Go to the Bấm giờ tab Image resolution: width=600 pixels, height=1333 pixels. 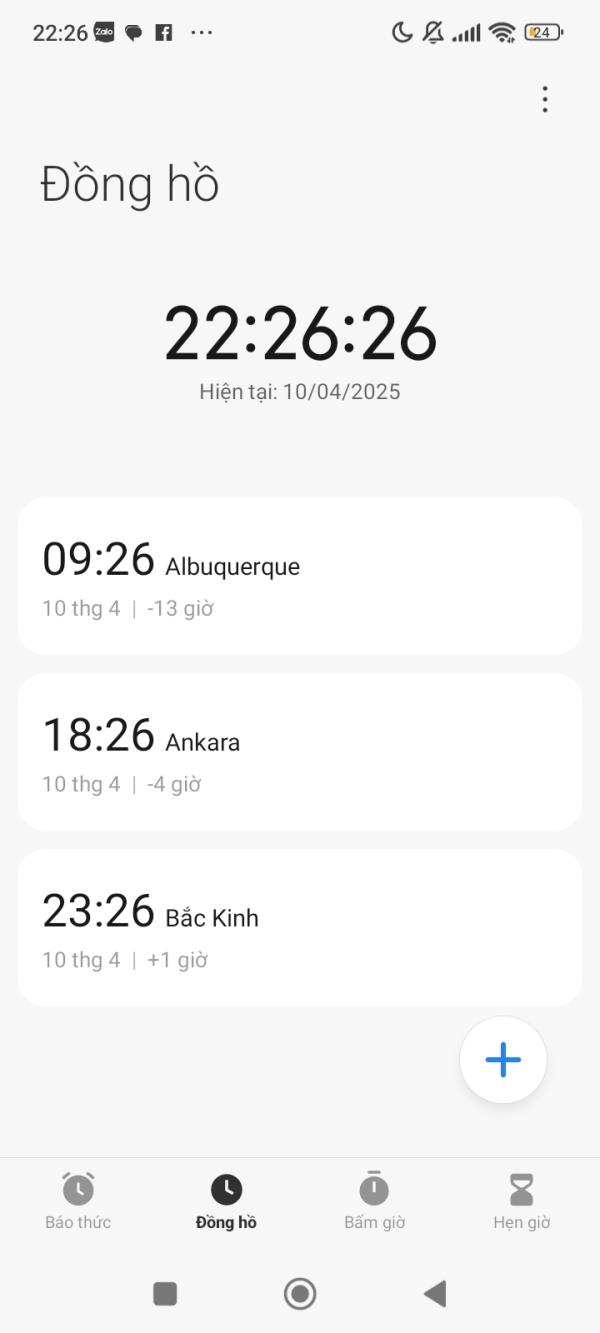click(x=374, y=1201)
